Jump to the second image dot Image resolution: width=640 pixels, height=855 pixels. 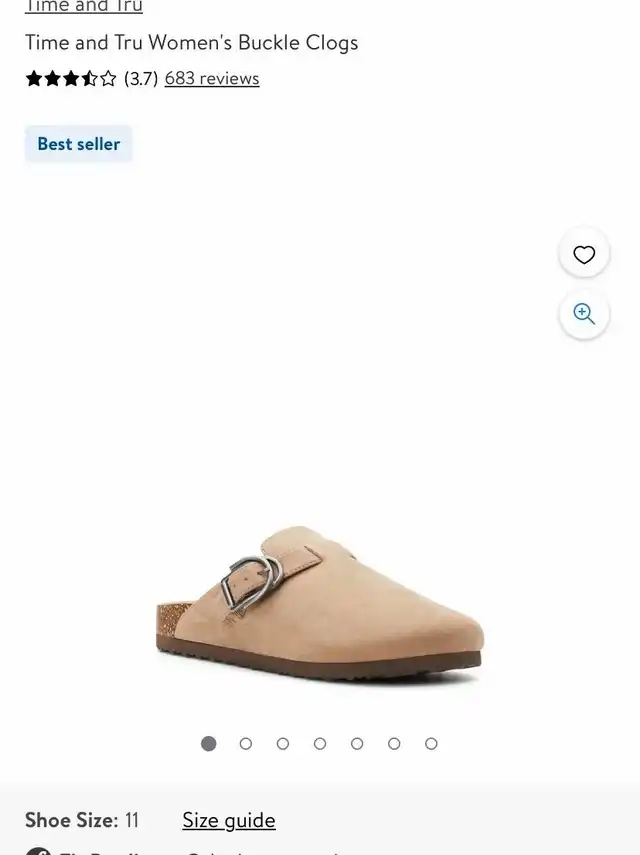[246, 743]
